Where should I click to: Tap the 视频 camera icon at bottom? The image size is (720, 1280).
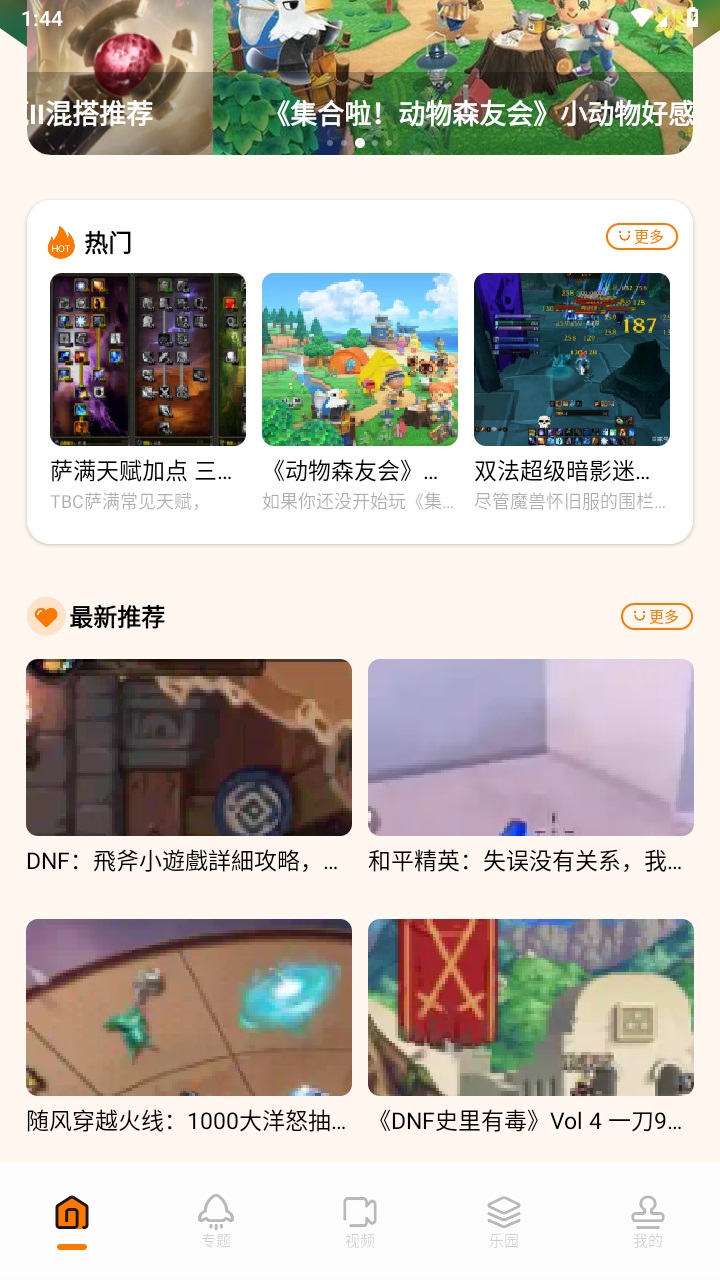[359, 1210]
